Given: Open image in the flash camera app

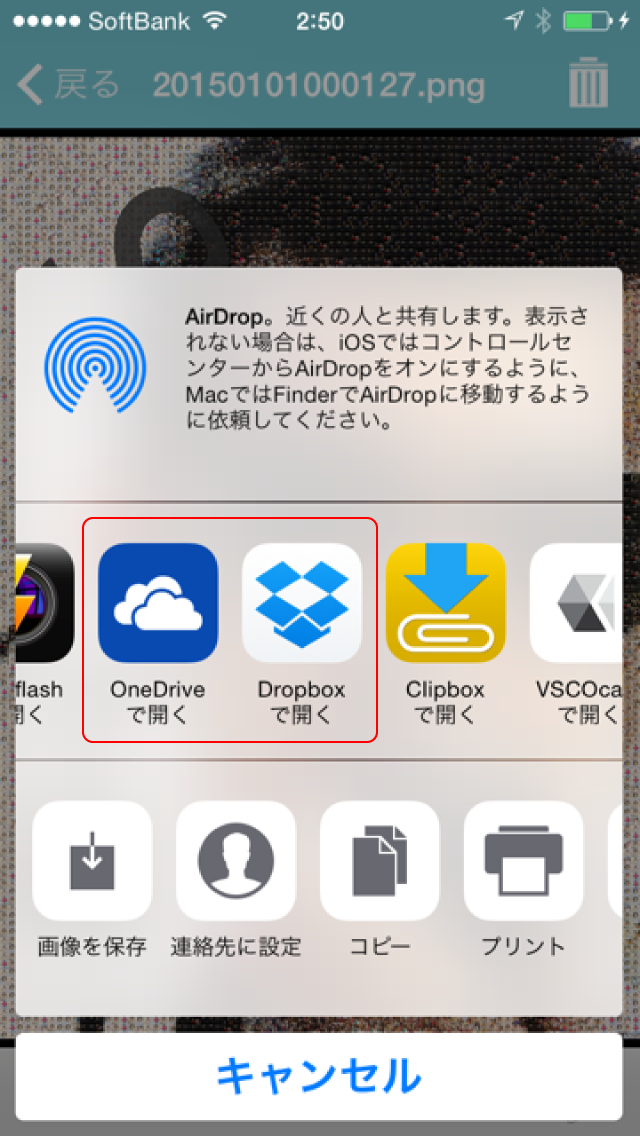Looking at the screenshot, I should point(45,603).
